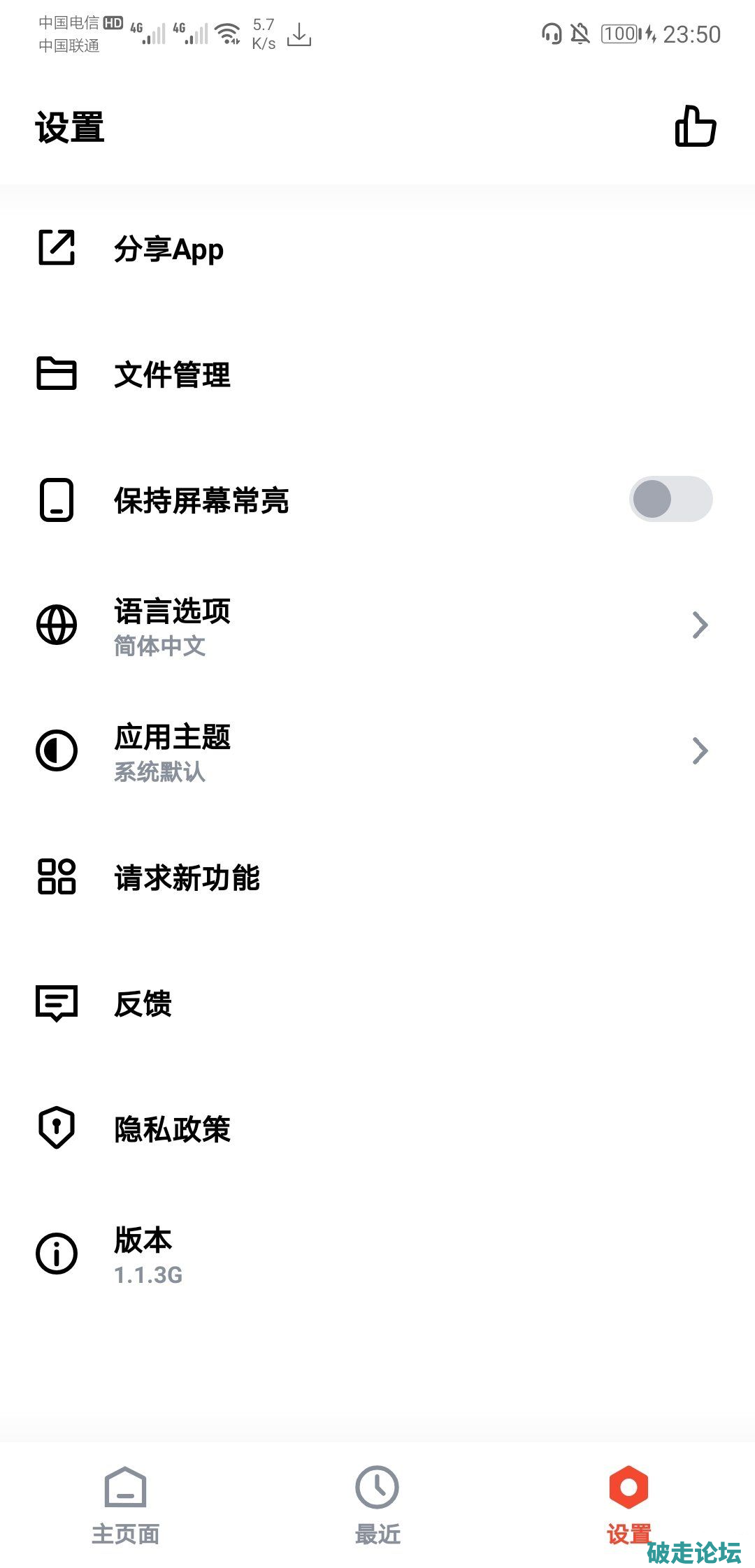The width and height of the screenshot is (755, 1568).
Task: Switch to the 主页面 tab
Action: [x=126, y=1502]
